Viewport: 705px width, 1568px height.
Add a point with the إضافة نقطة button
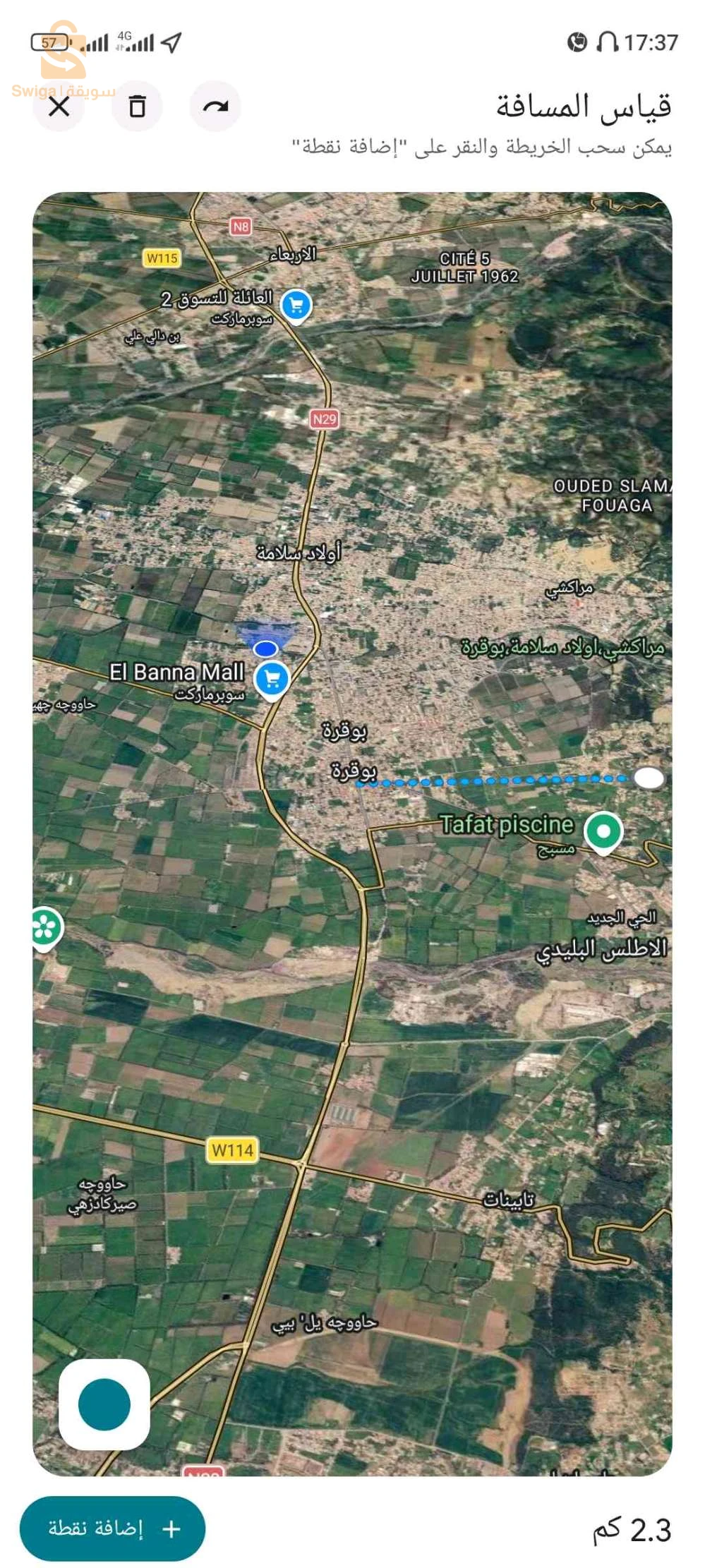[113, 1528]
